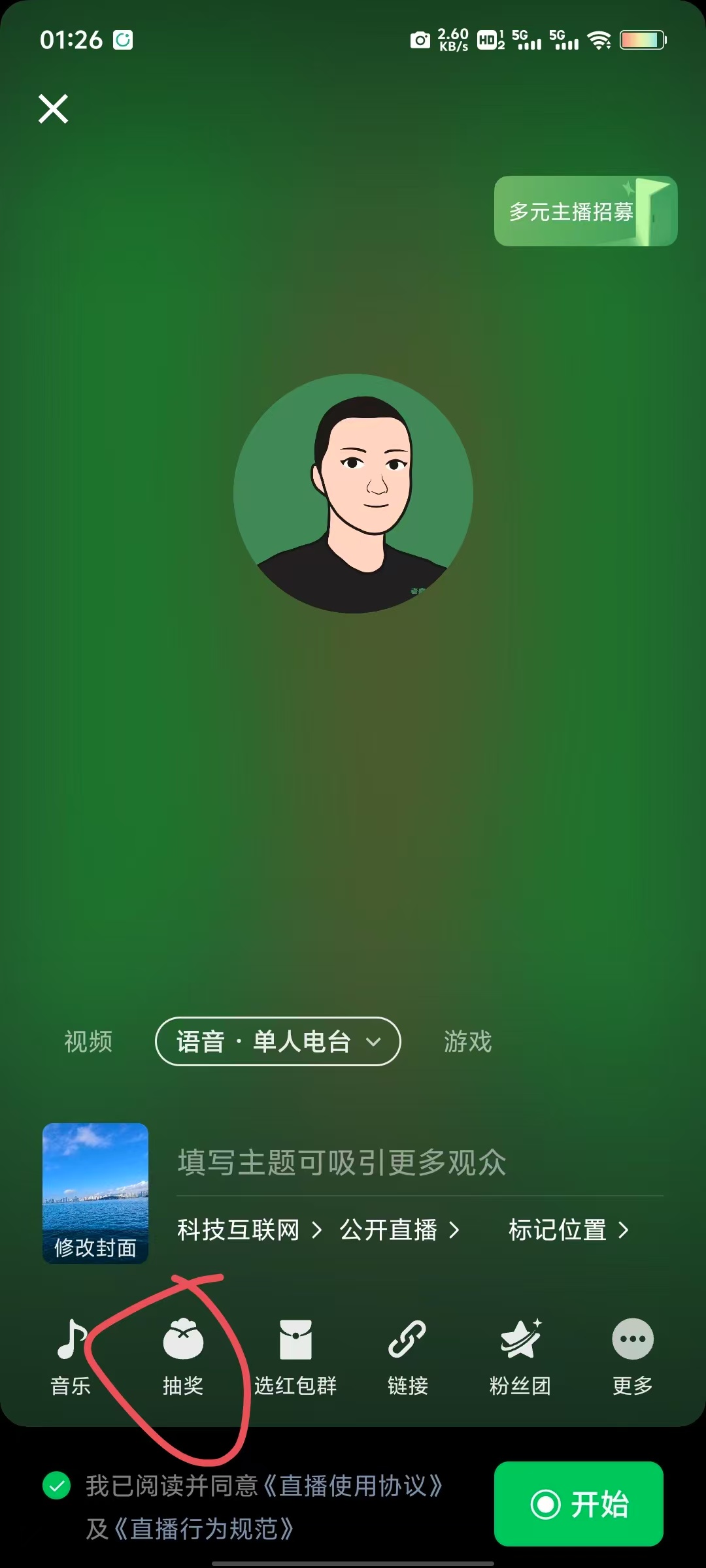Viewport: 706px width, 1568px height.
Task: Open the 抽奖 lottery tool
Action: coord(183,1356)
